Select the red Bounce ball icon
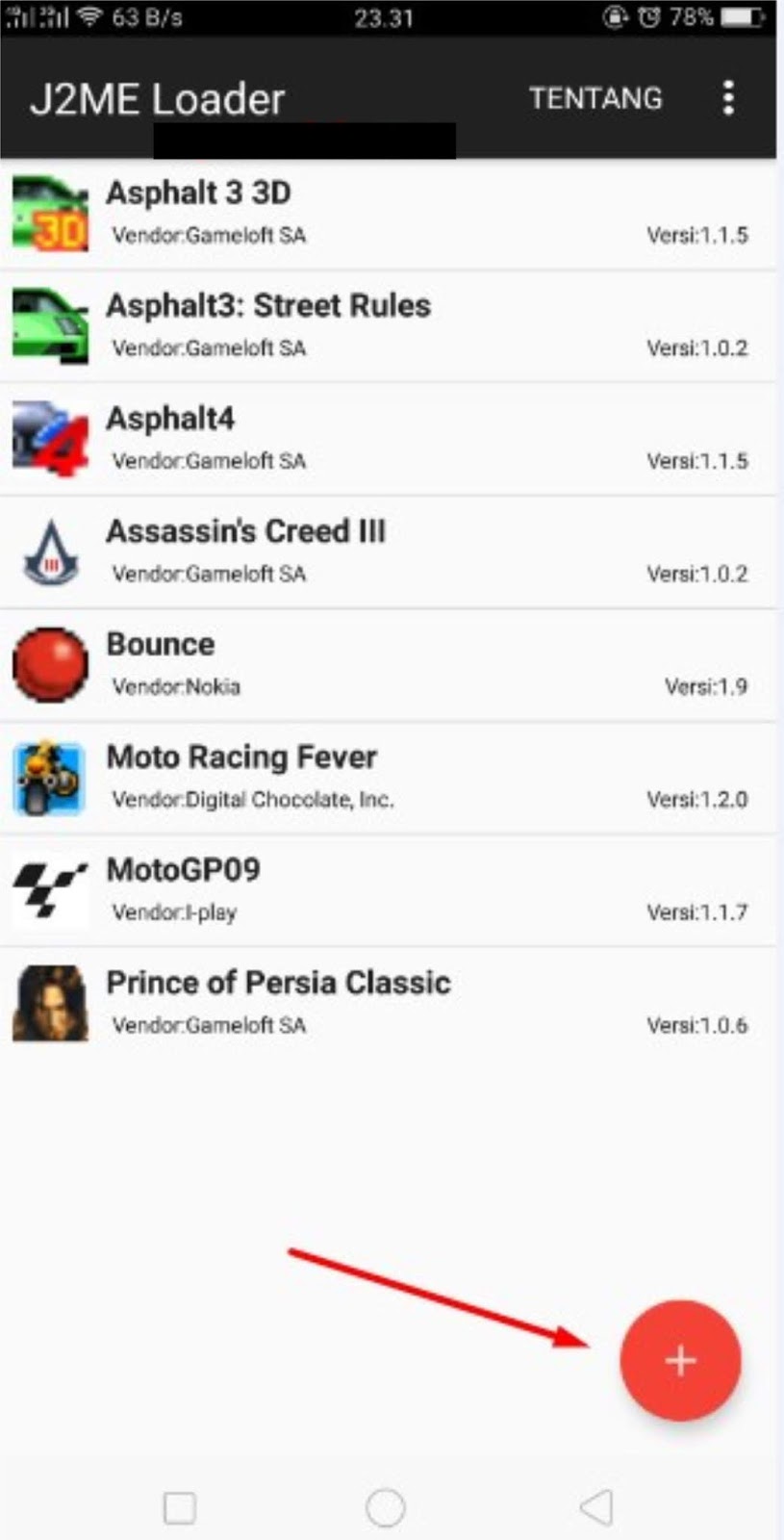The height and width of the screenshot is (1540, 784). pyautogui.click(x=49, y=665)
